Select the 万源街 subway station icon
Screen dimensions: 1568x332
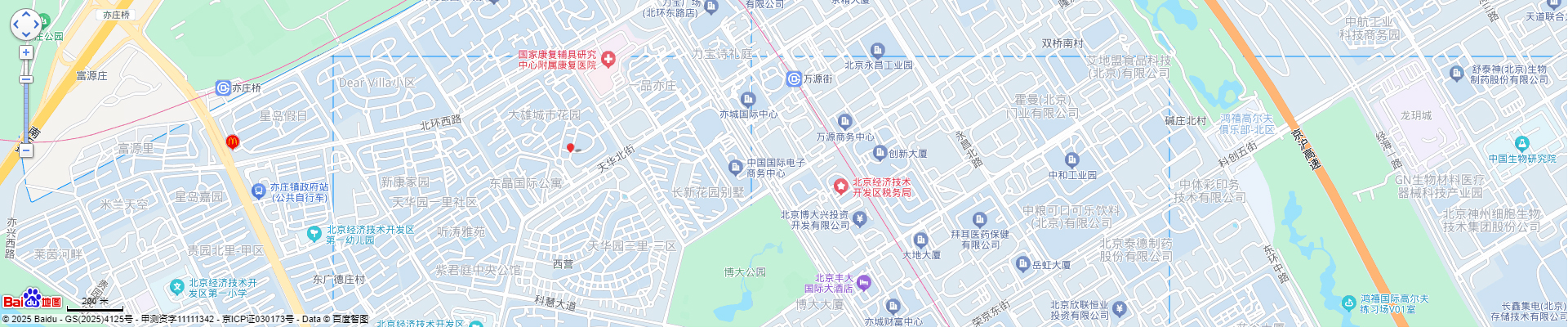pos(792,79)
